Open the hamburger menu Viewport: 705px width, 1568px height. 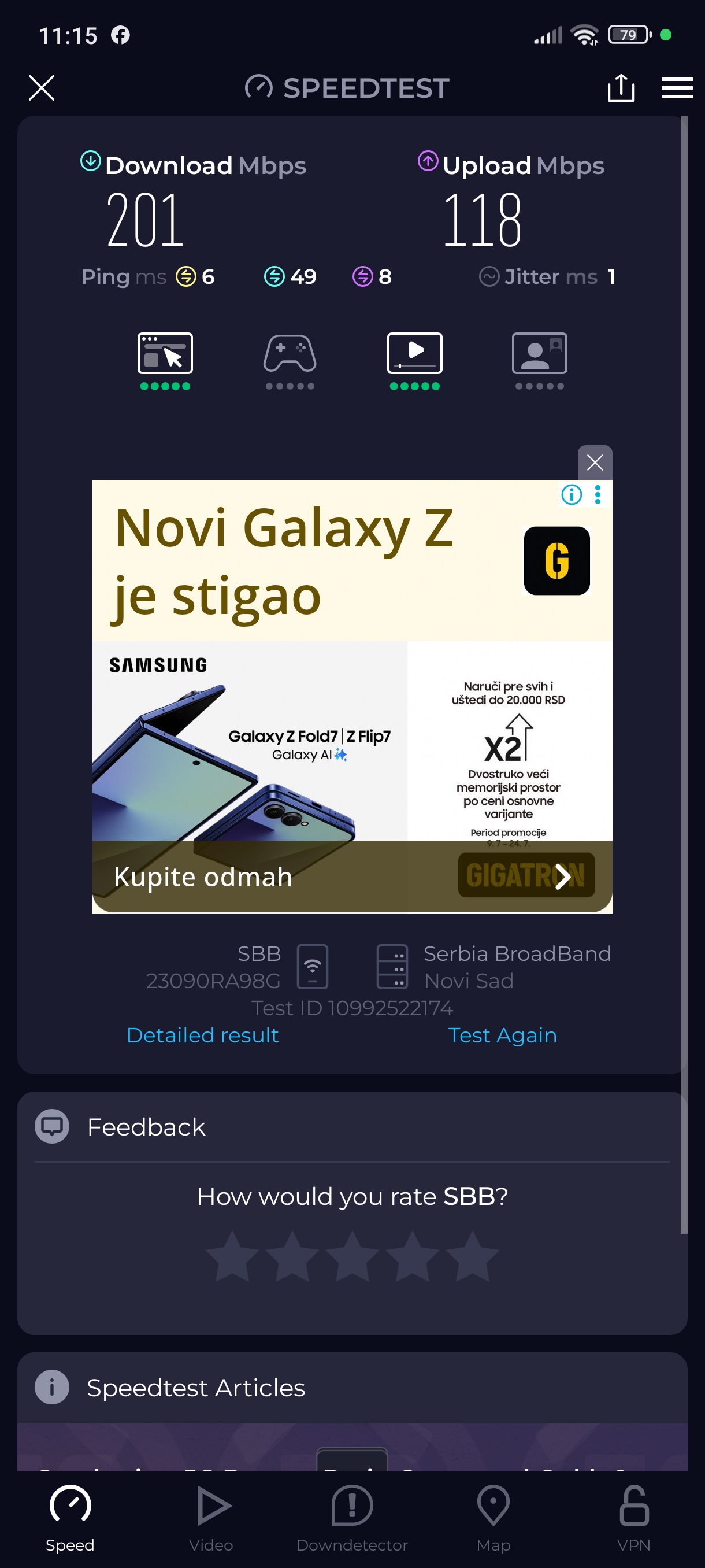pyautogui.click(x=677, y=88)
